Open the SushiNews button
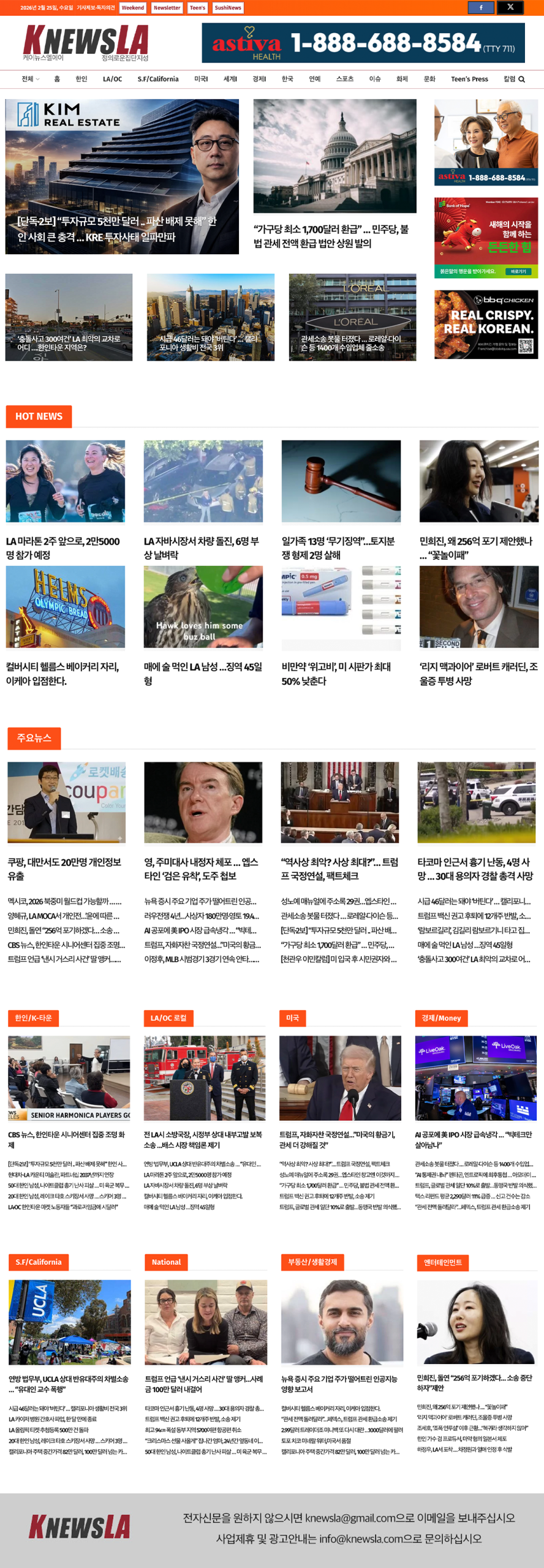 point(228,8)
